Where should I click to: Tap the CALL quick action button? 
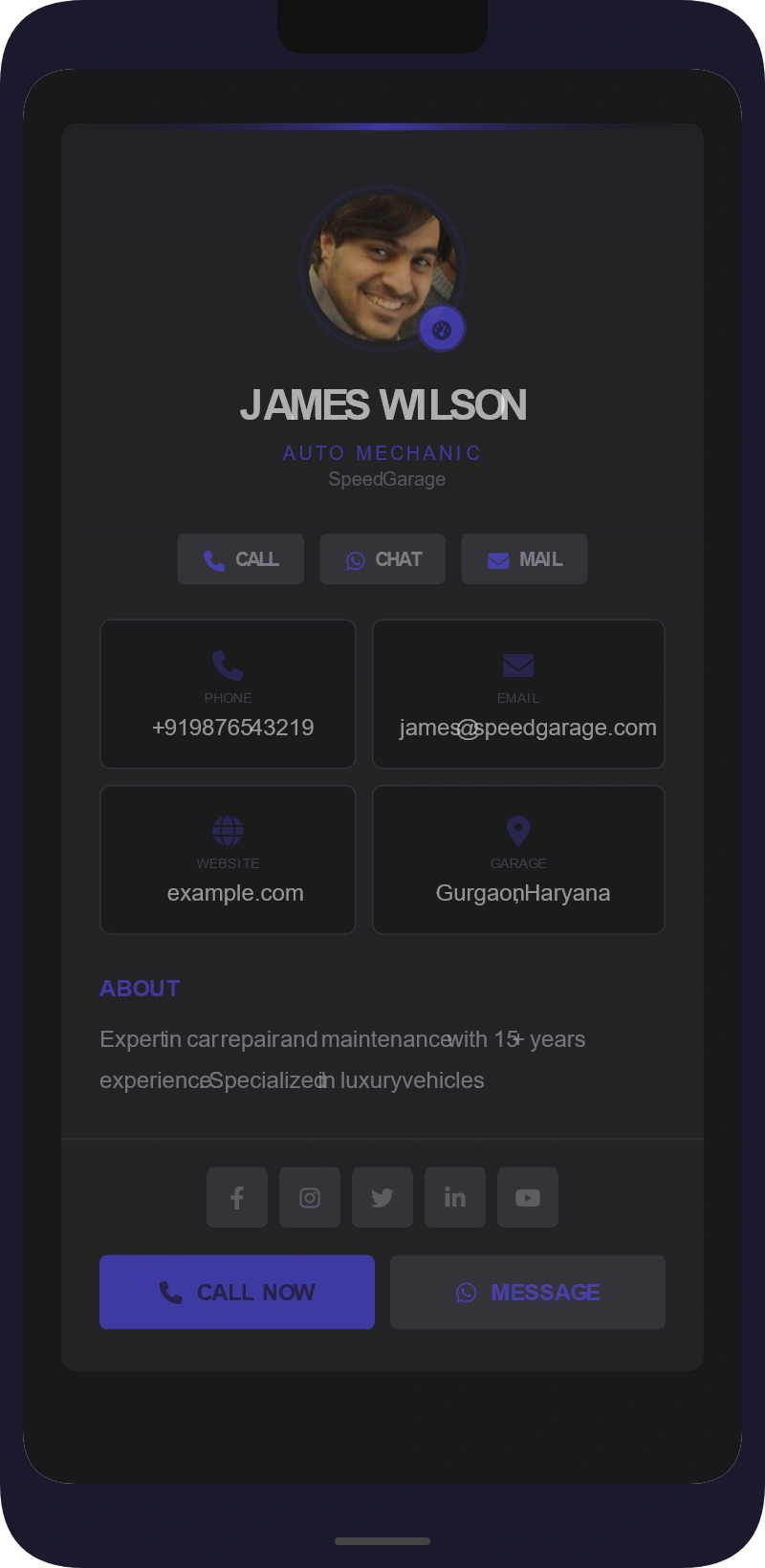tap(241, 559)
